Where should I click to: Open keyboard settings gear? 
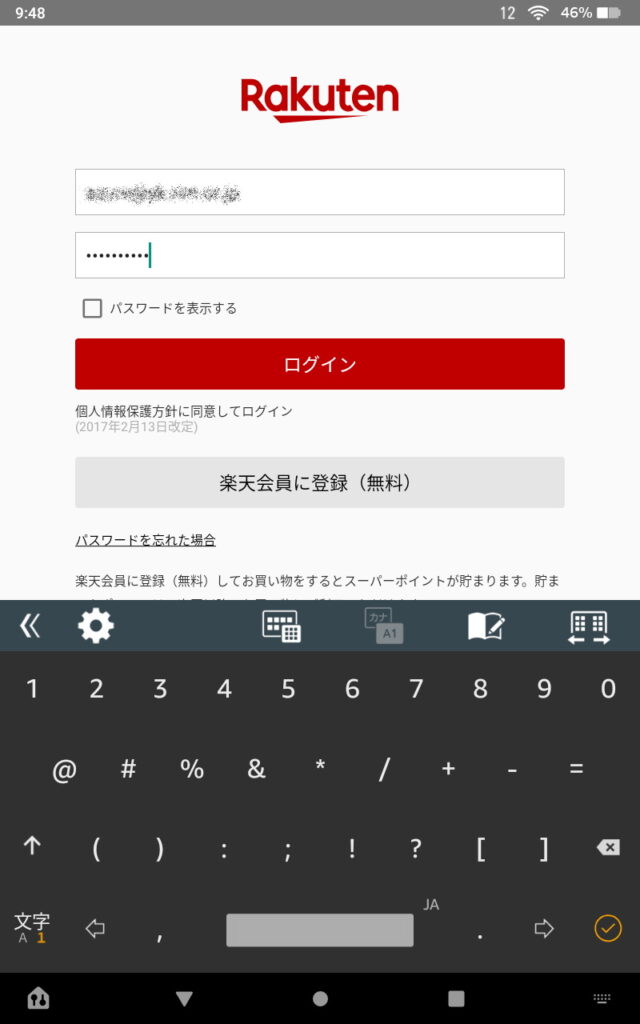95,626
